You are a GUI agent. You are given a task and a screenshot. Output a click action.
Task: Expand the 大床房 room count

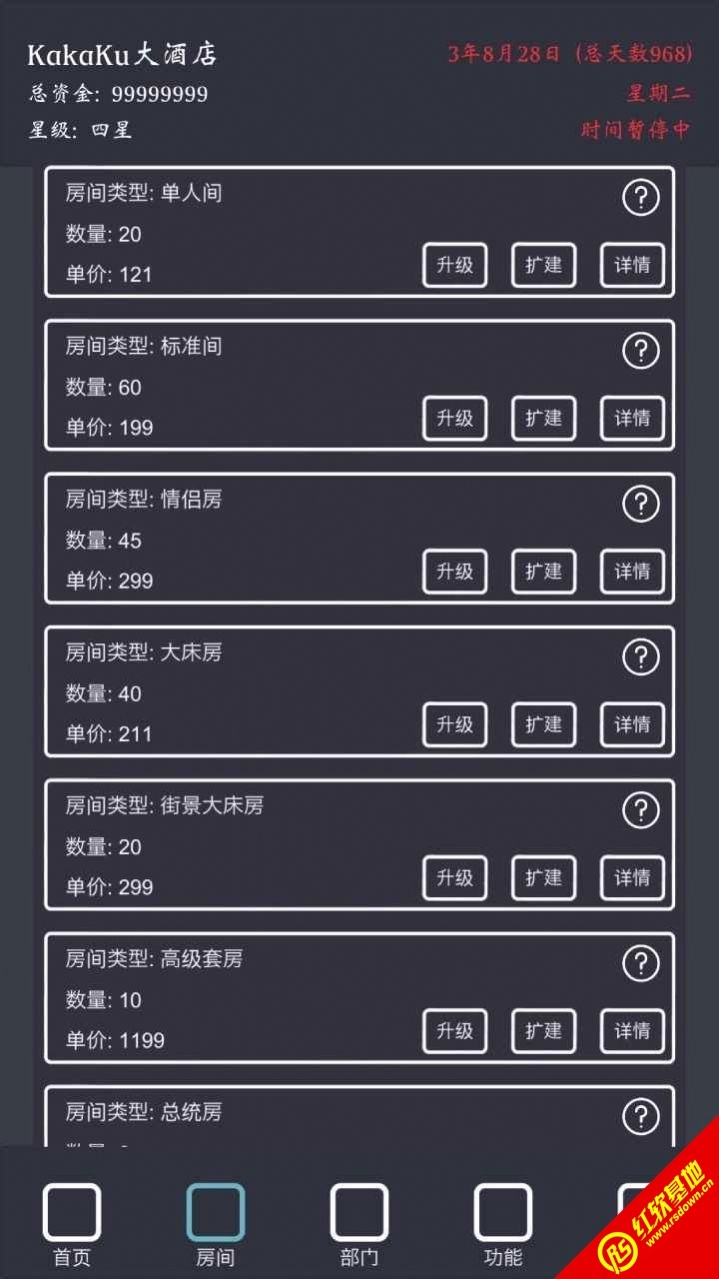pyautogui.click(x=543, y=724)
